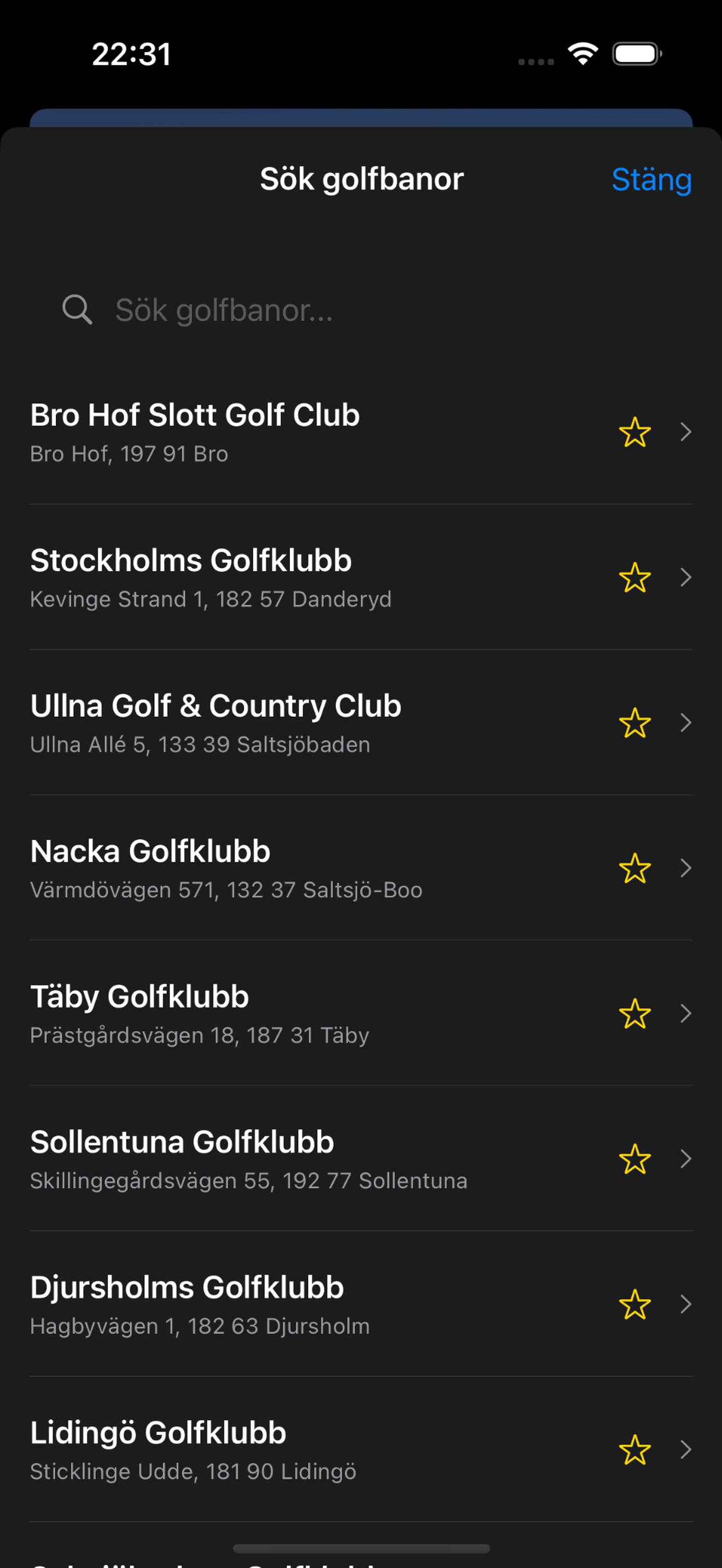This screenshot has width=722, height=1568.
Task: Star Djursholms Golfklubb
Action: click(x=634, y=1305)
